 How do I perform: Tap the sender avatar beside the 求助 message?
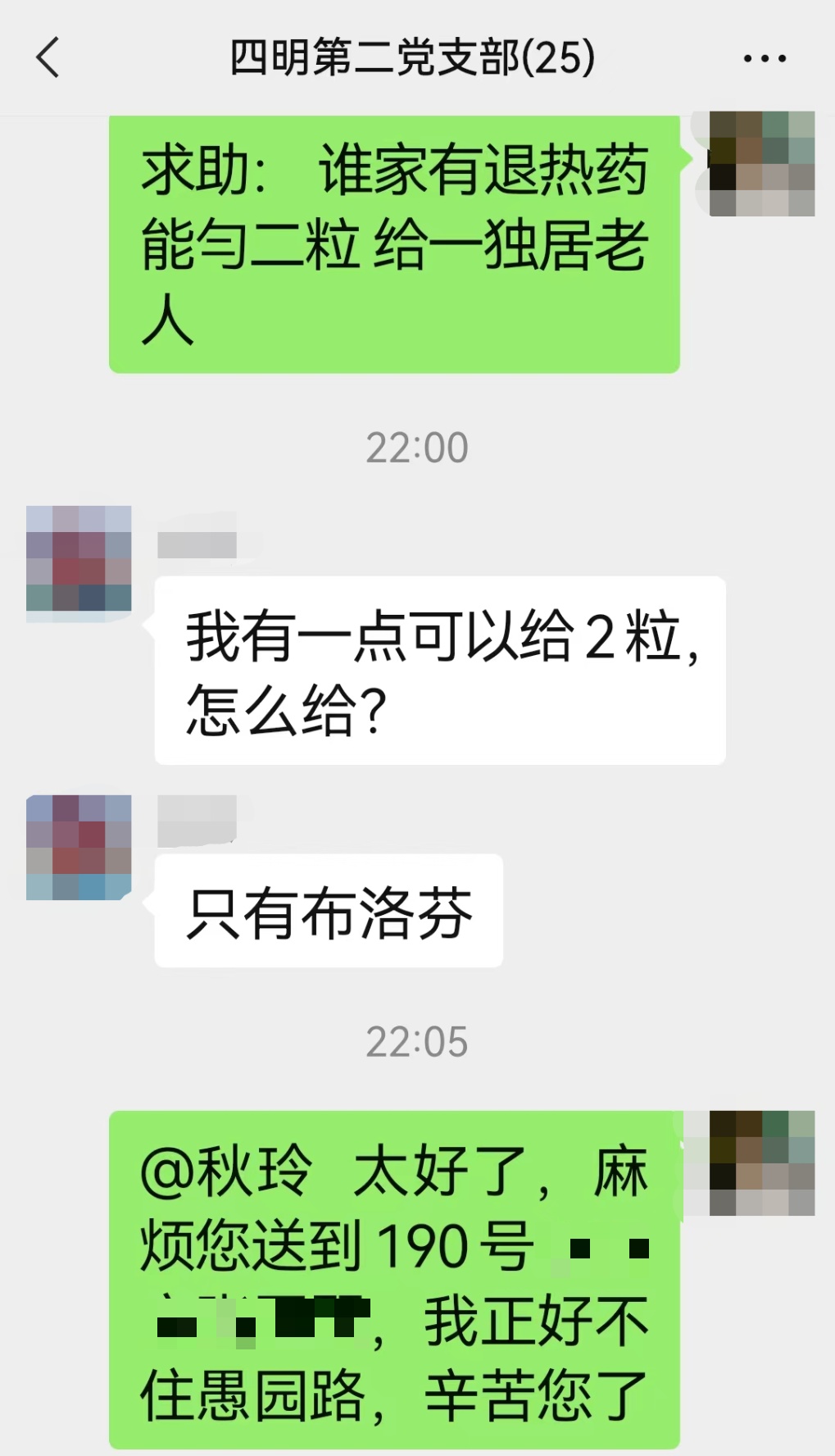[761, 164]
